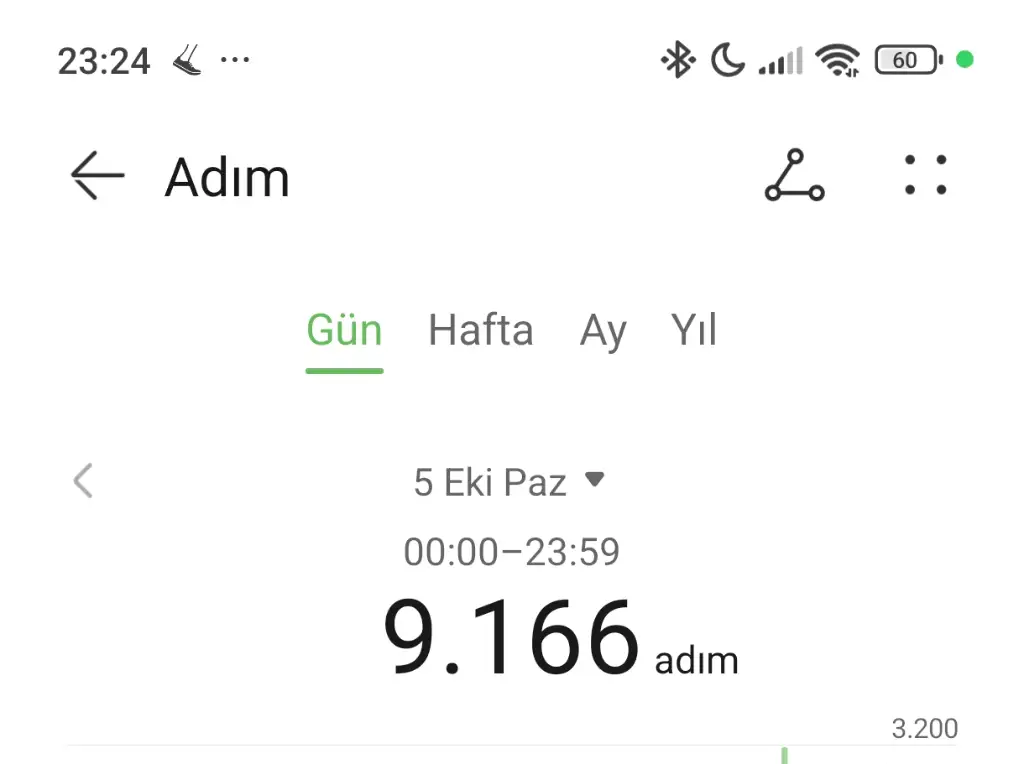
Task: Go to the previous day
Action: [x=83, y=481]
